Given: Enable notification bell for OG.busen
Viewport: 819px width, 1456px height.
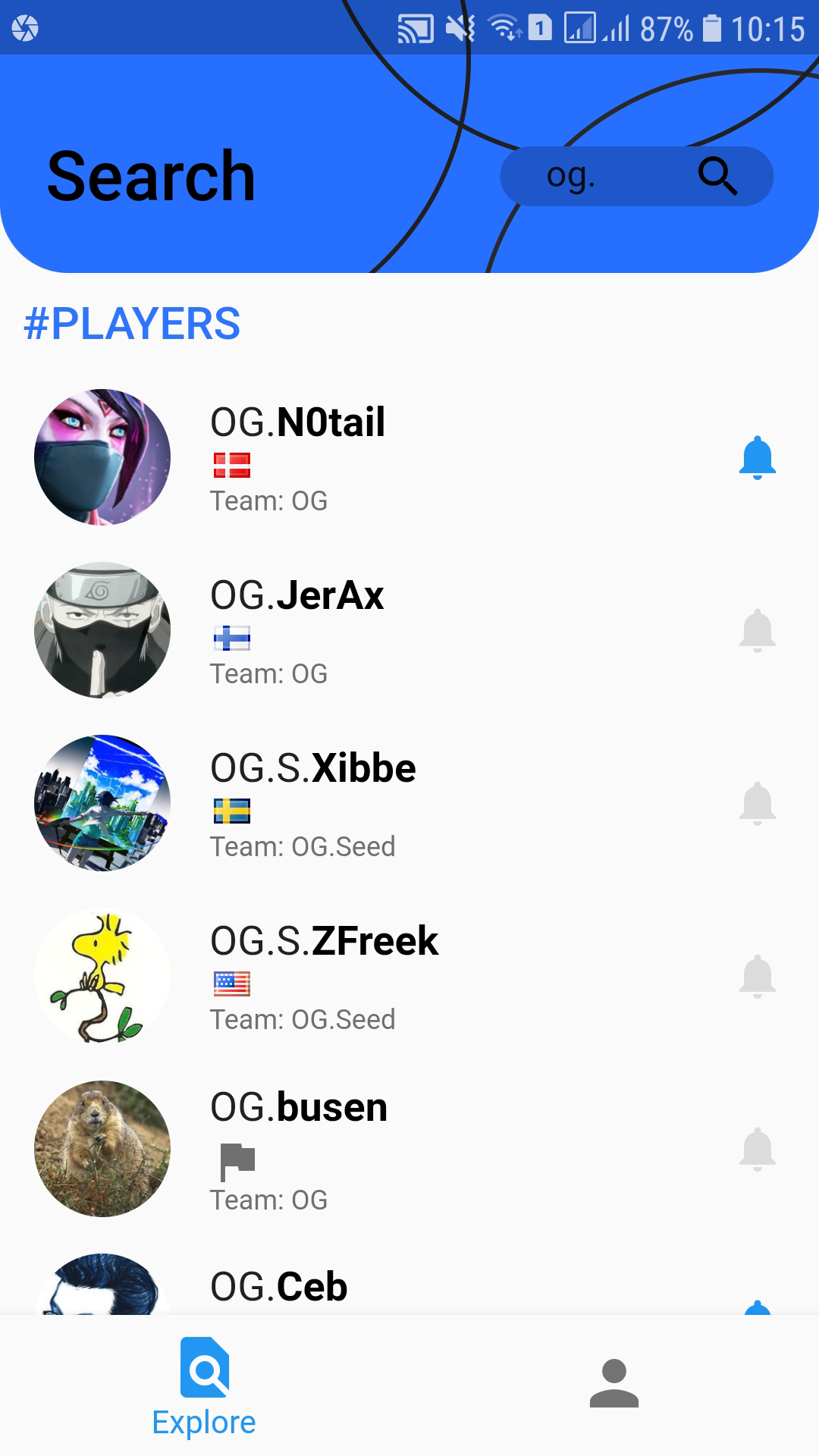Looking at the screenshot, I should click(757, 1149).
